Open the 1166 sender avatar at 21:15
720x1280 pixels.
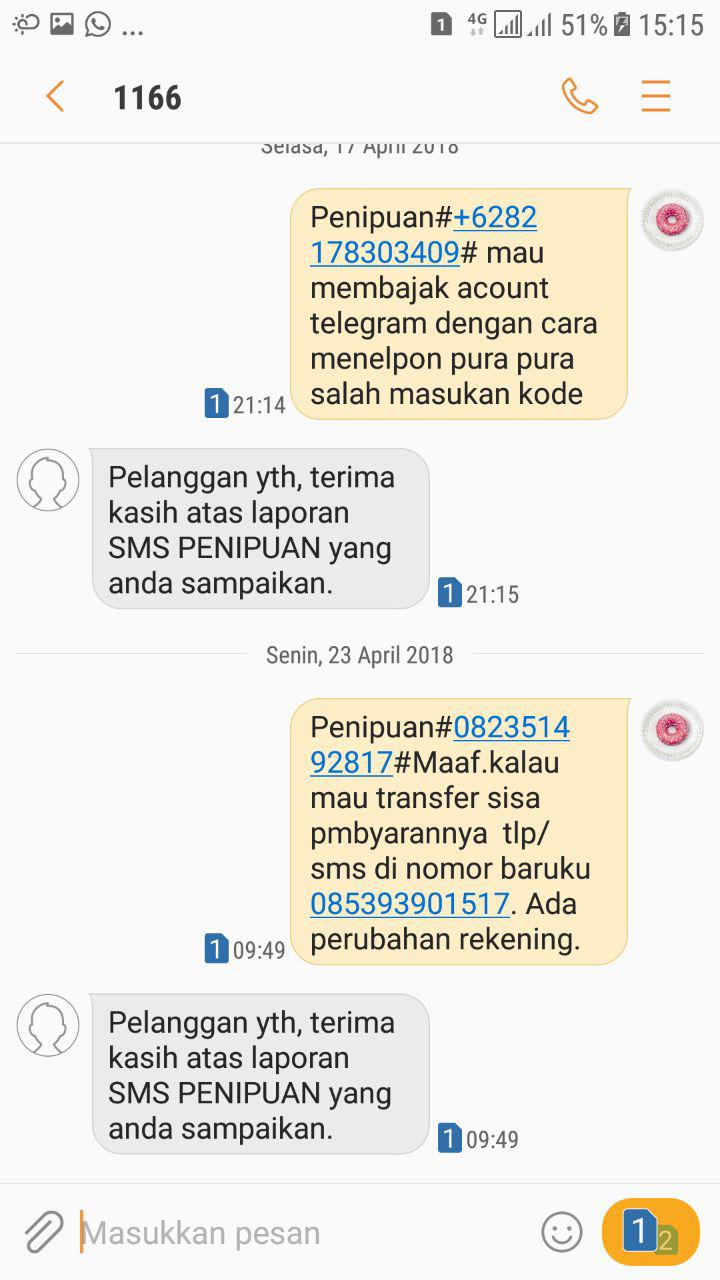(x=48, y=480)
